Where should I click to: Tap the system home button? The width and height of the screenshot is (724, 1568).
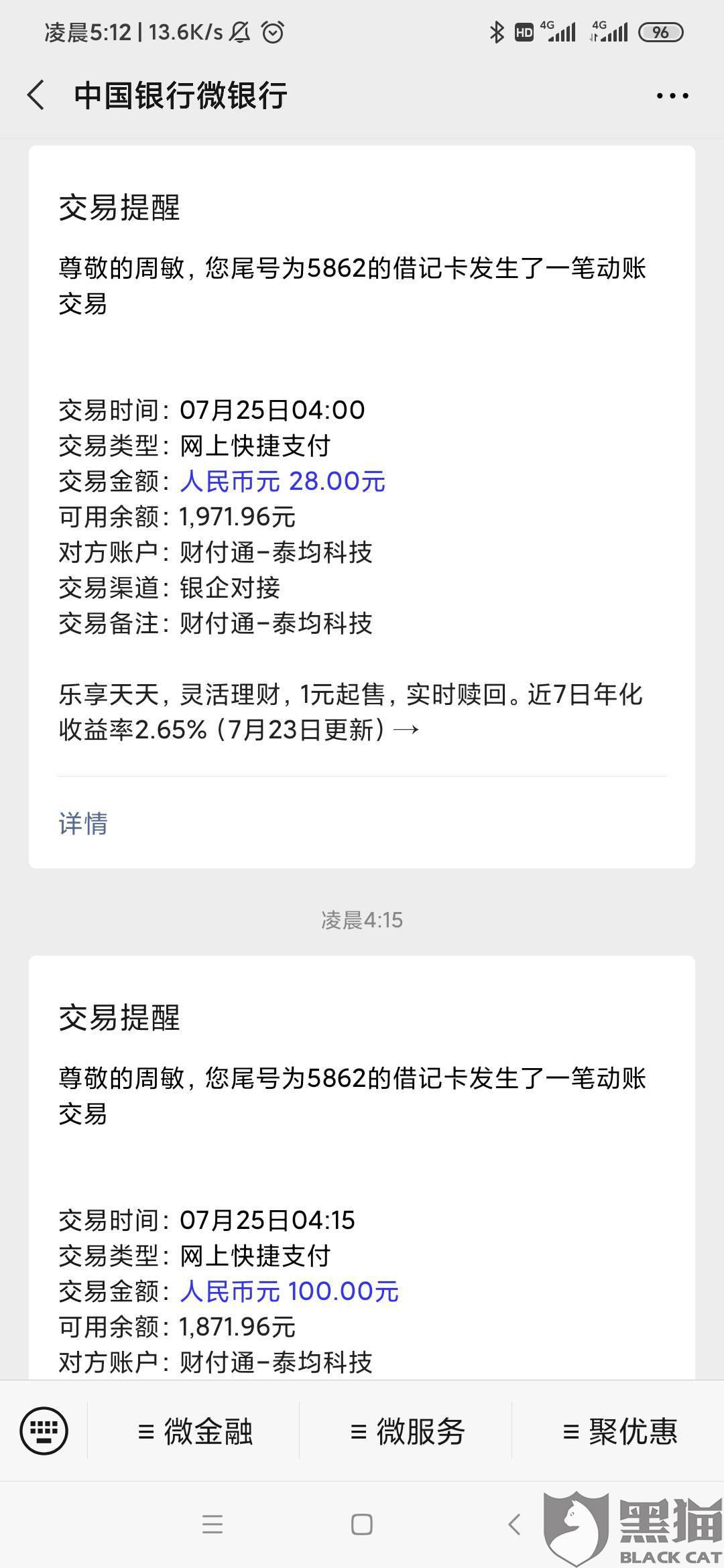(362, 1524)
